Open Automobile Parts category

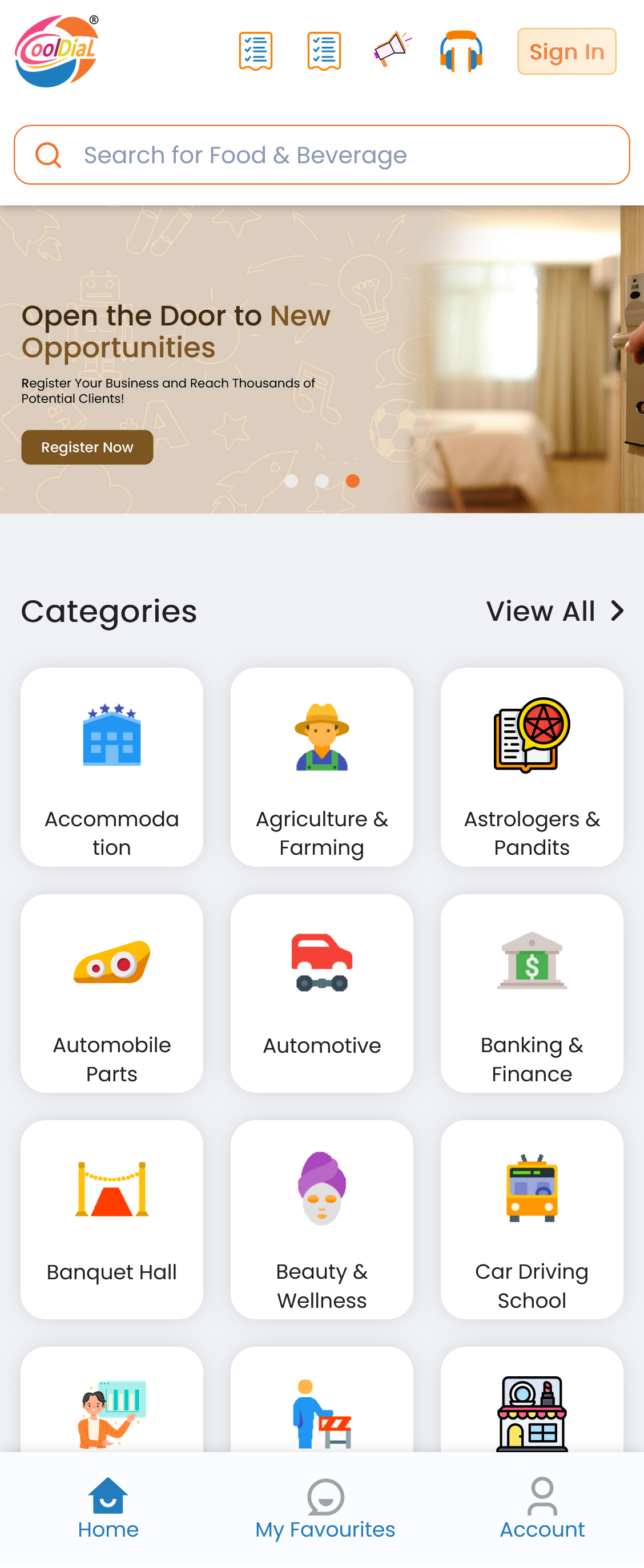coord(111,993)
